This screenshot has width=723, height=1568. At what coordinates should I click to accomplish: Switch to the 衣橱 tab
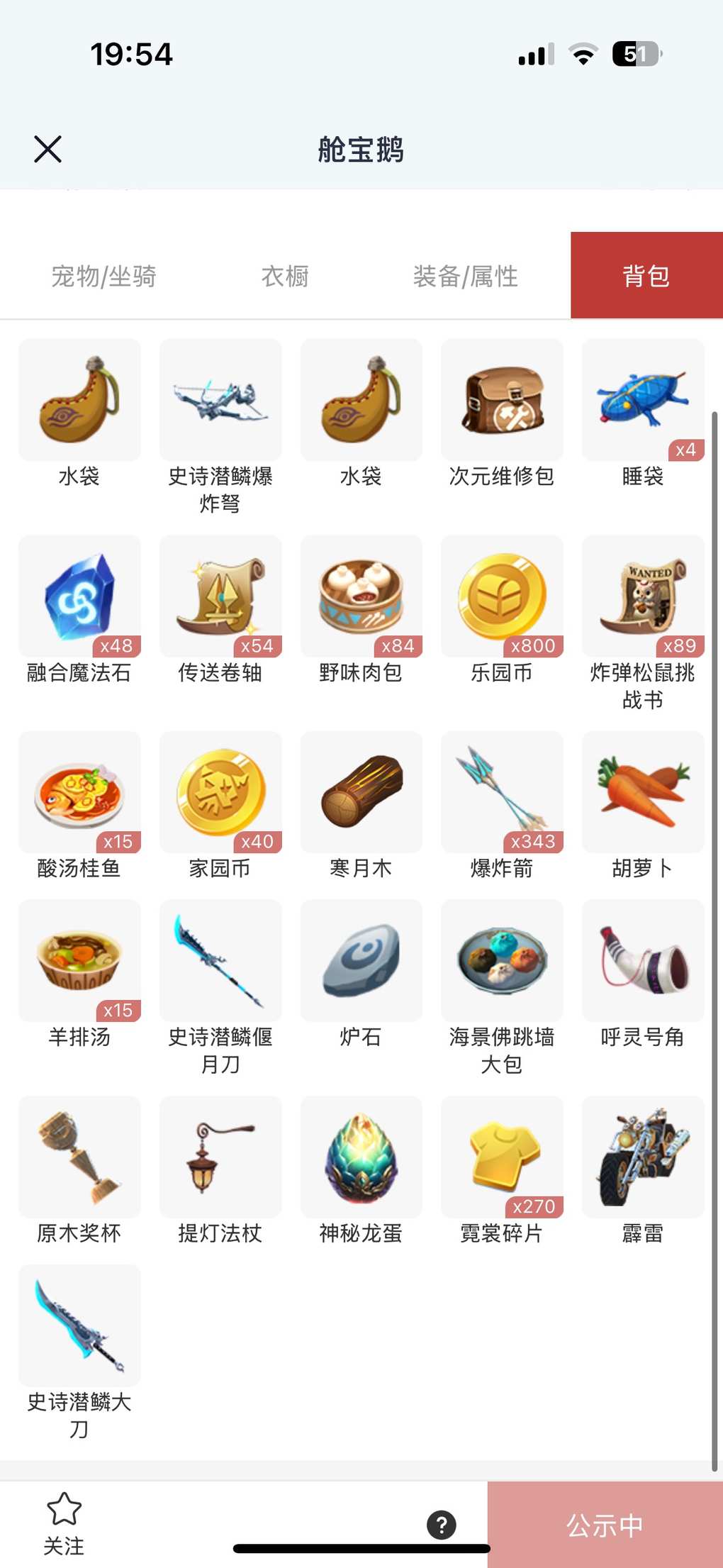285,276
